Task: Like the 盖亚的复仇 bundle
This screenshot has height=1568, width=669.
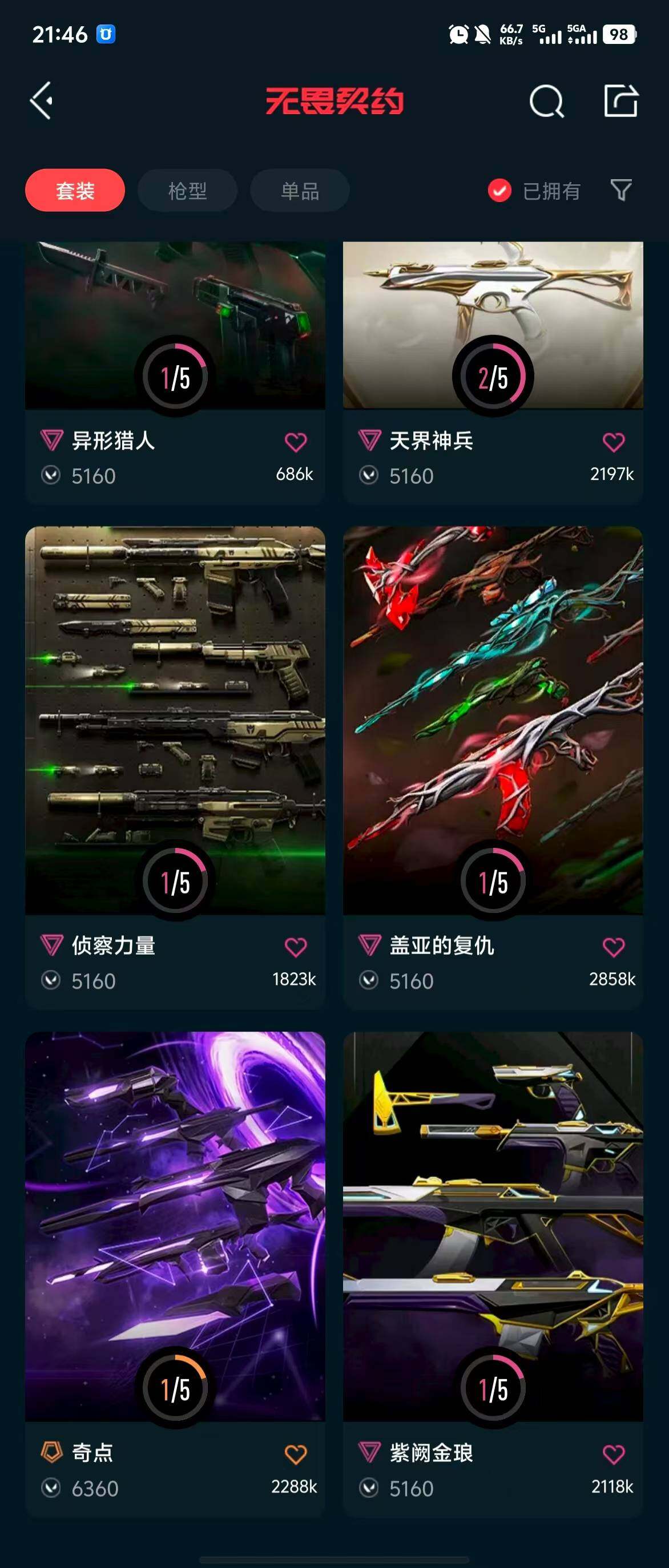Action: 614,947
